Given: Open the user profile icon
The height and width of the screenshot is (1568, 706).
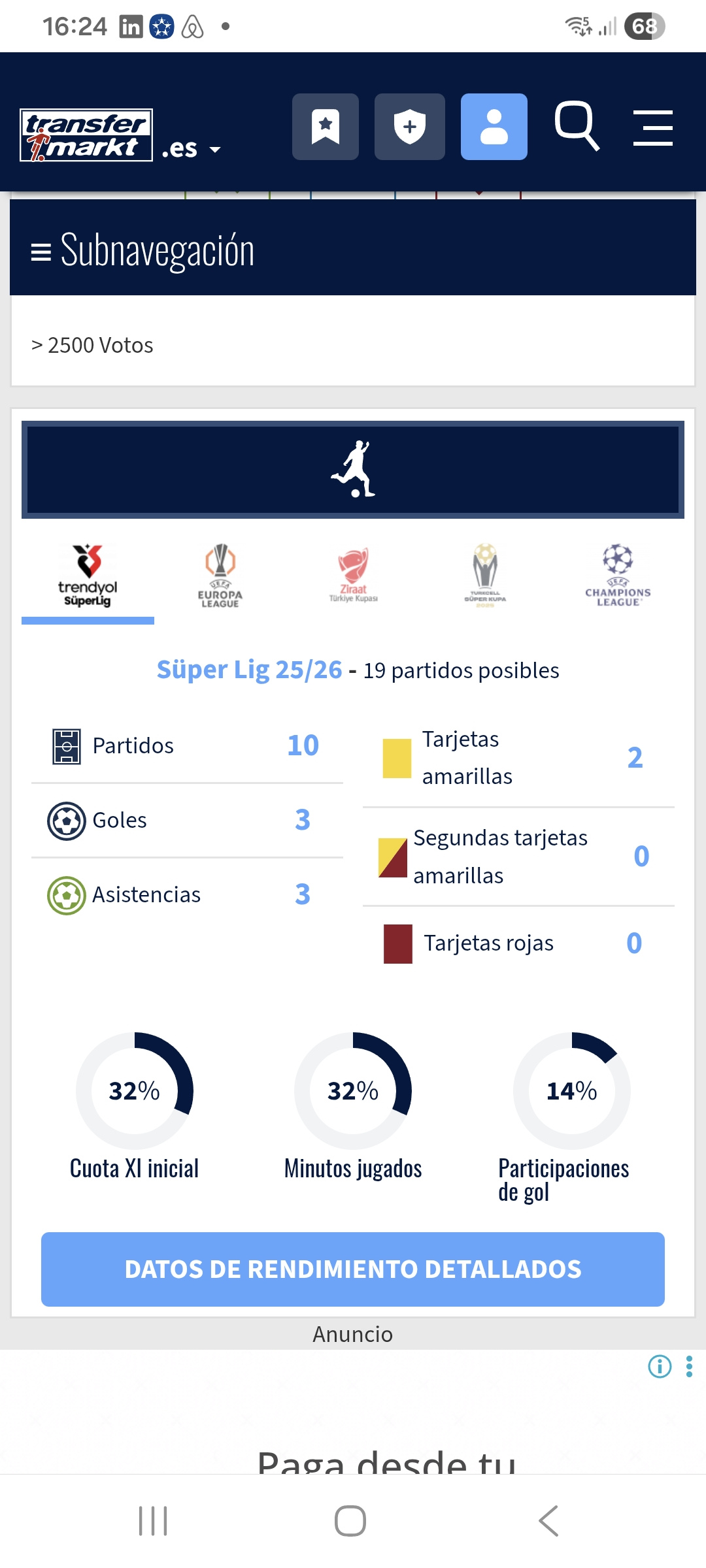Looking at the screenshot, I should click(494, 127).
